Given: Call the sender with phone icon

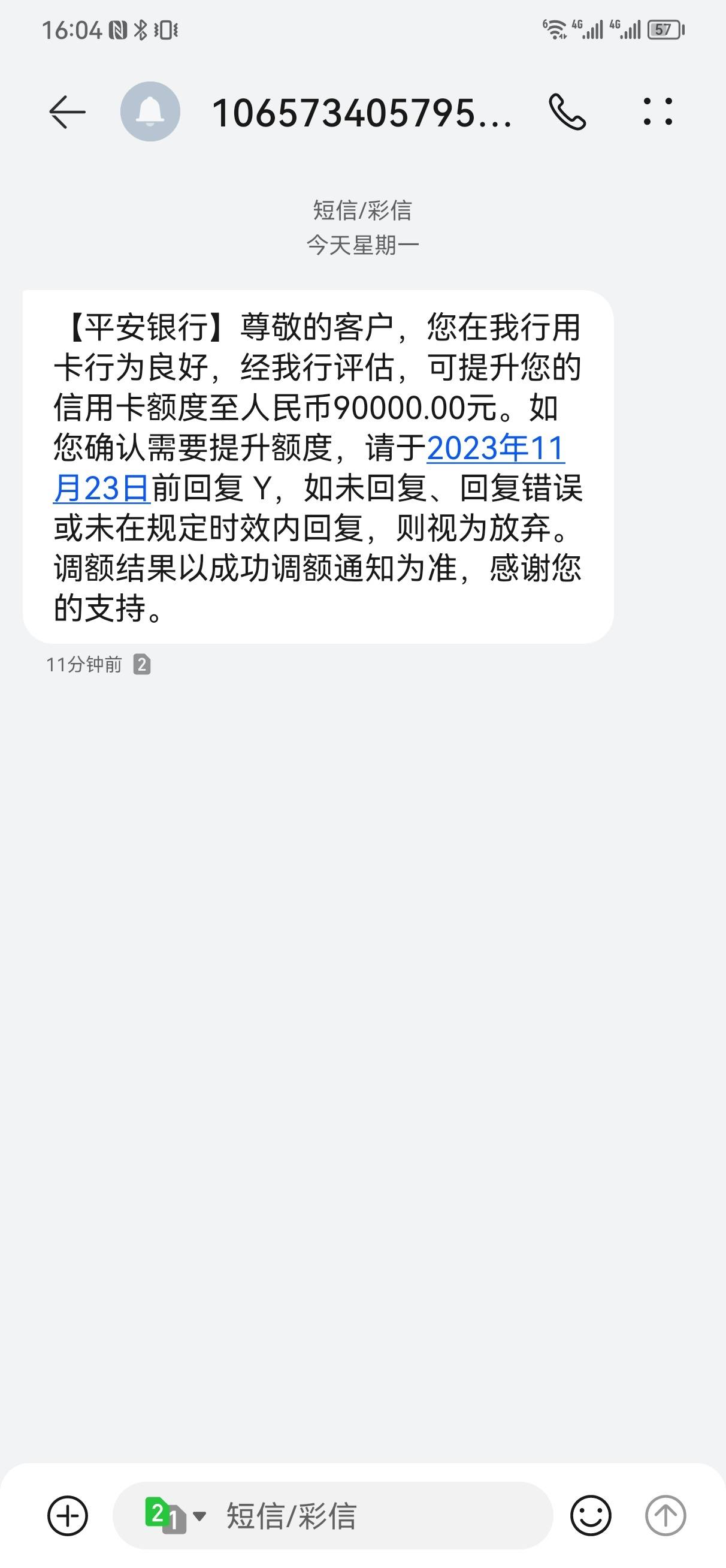Looking at the screenshot, I should coord(567,112).
